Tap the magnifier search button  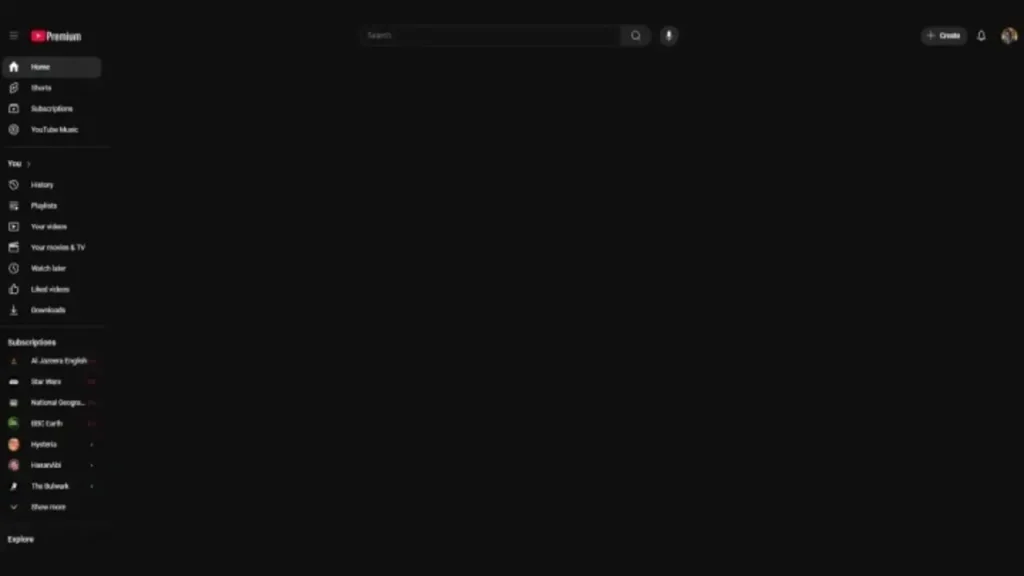[636, 36]
